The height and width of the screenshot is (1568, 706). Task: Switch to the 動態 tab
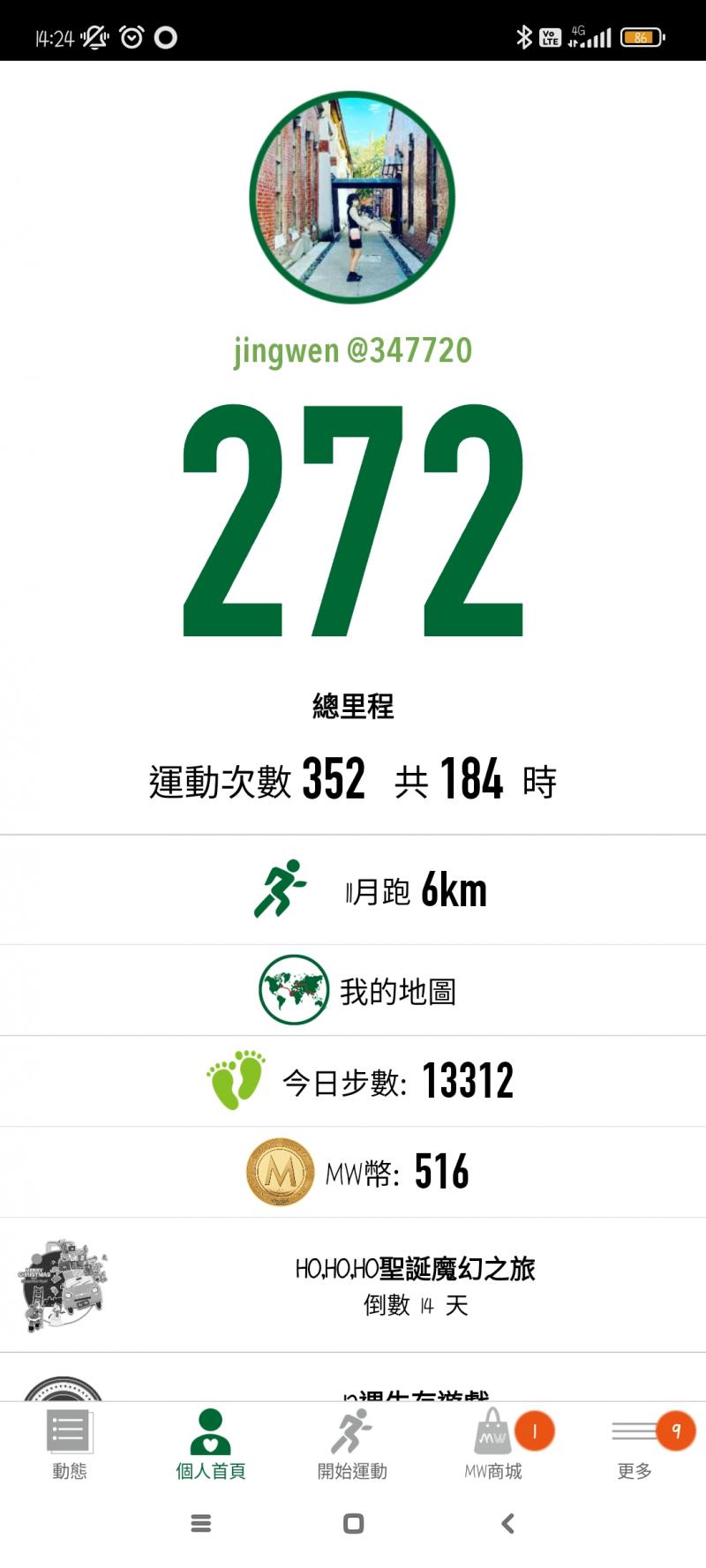pos(70,1443)
